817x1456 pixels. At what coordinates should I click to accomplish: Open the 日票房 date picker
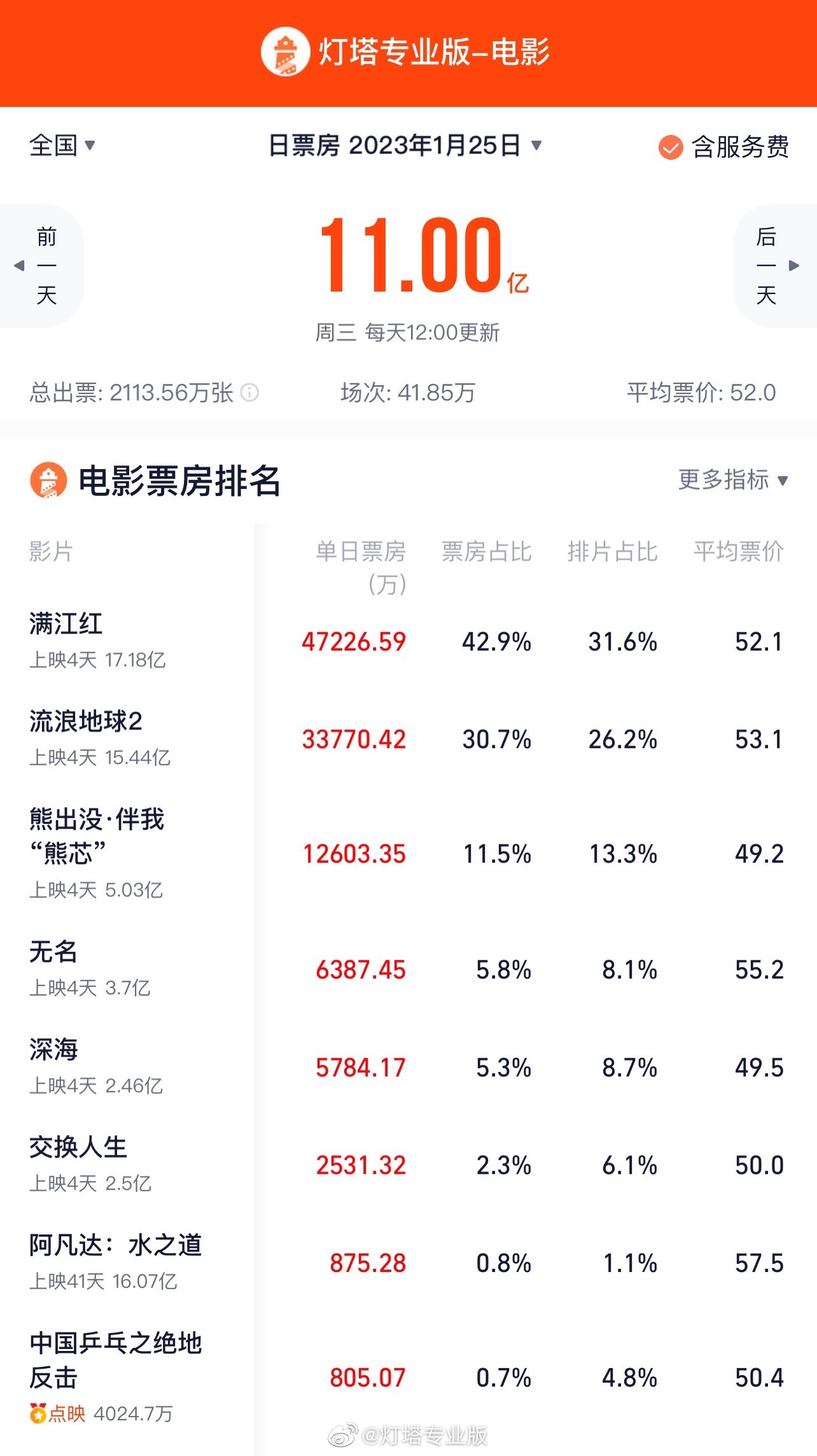coord(405,146)
